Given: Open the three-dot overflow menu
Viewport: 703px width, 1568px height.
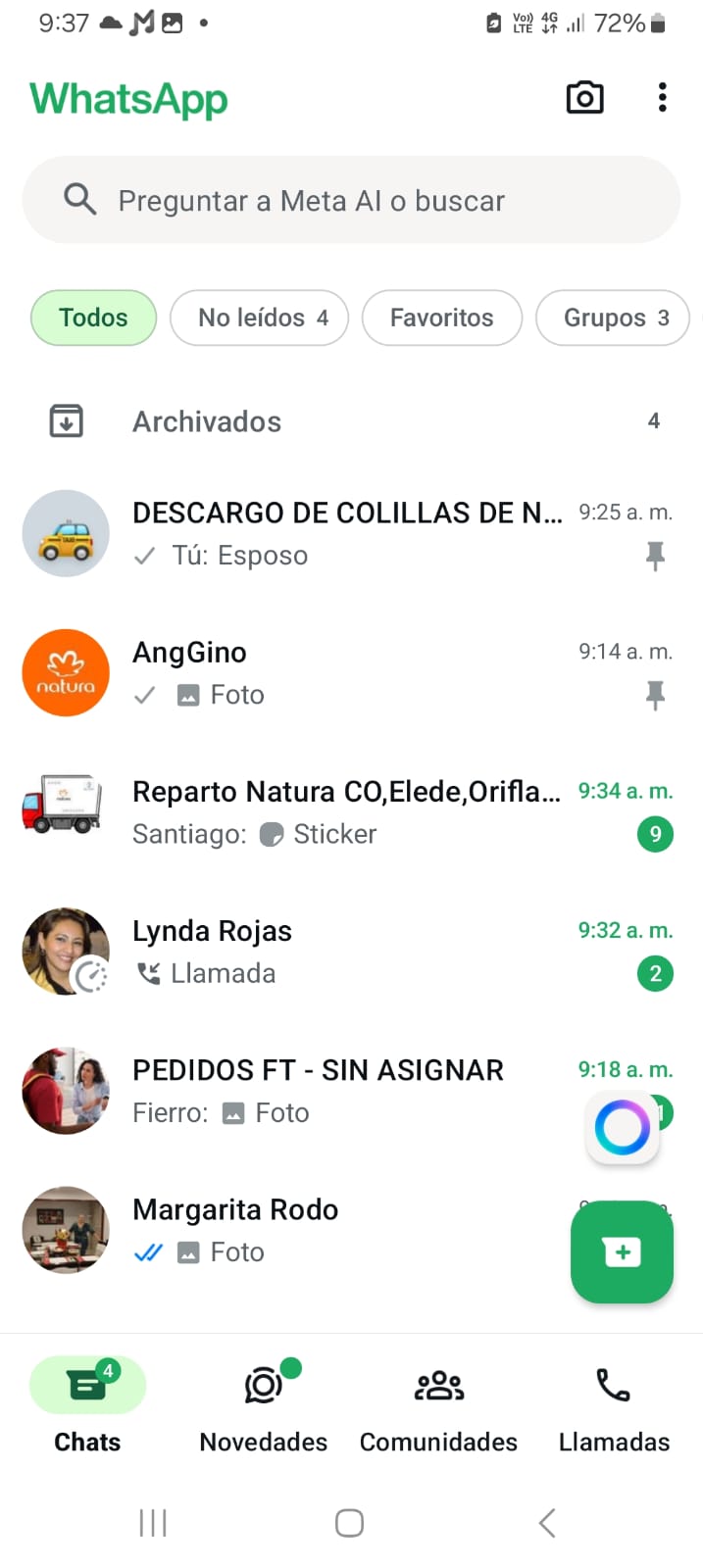Looking at the screenshot, I should pyautogui.click(x=663, y=98).
